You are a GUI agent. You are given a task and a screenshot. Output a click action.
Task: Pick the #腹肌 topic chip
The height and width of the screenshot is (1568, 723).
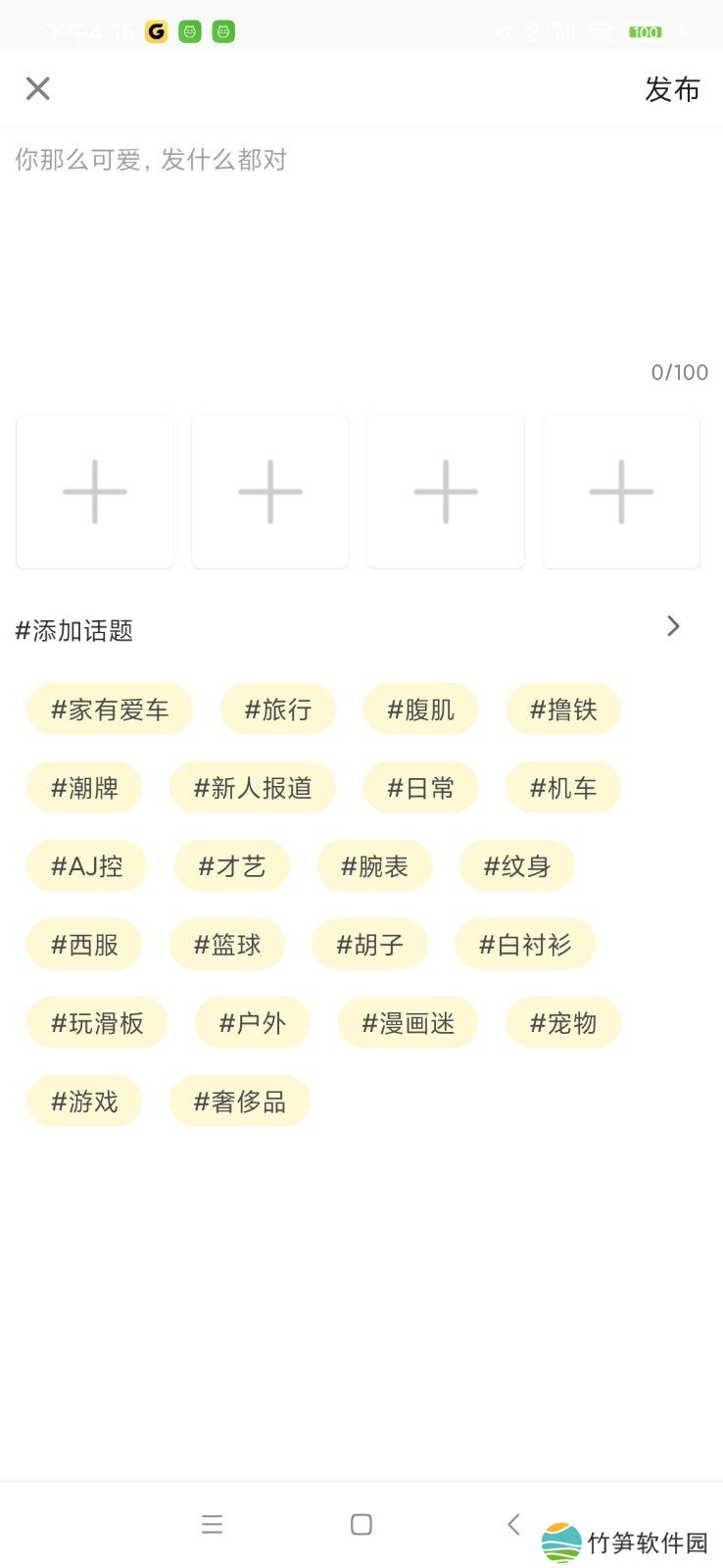[420, 710]
